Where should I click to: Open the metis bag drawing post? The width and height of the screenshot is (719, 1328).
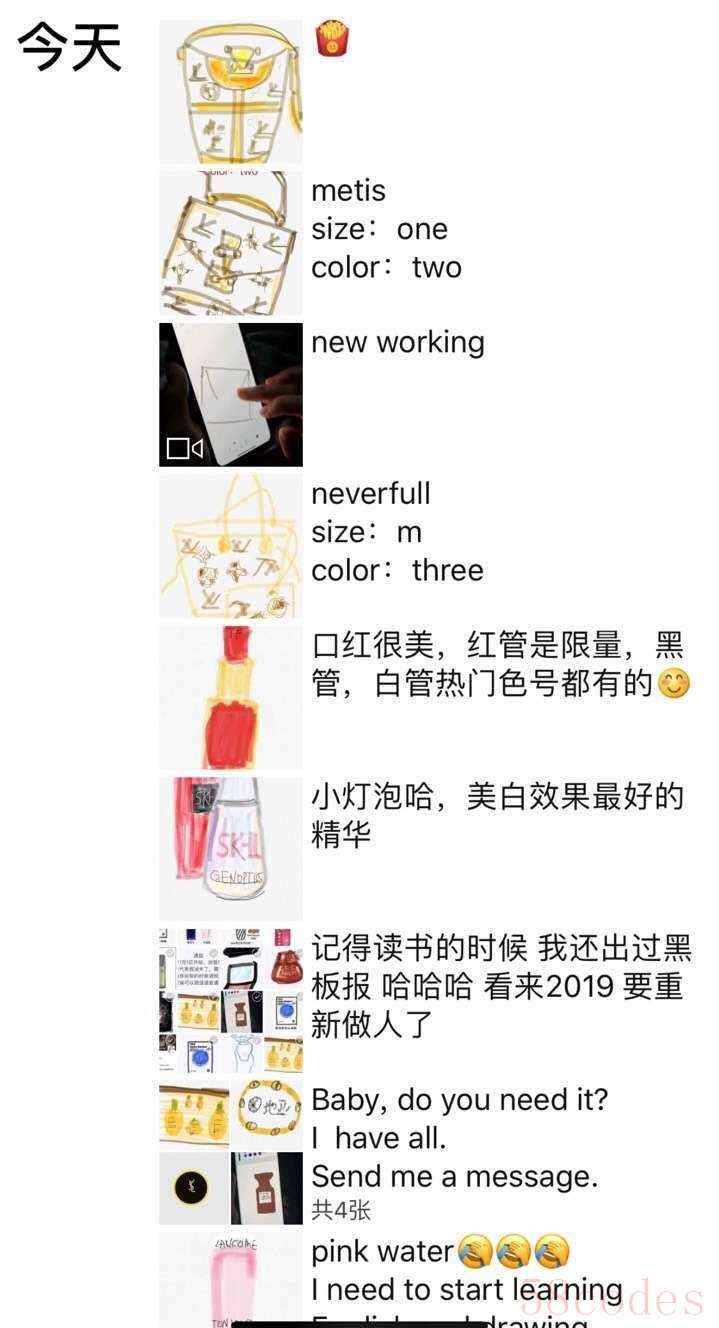click(x=231, y=243)
